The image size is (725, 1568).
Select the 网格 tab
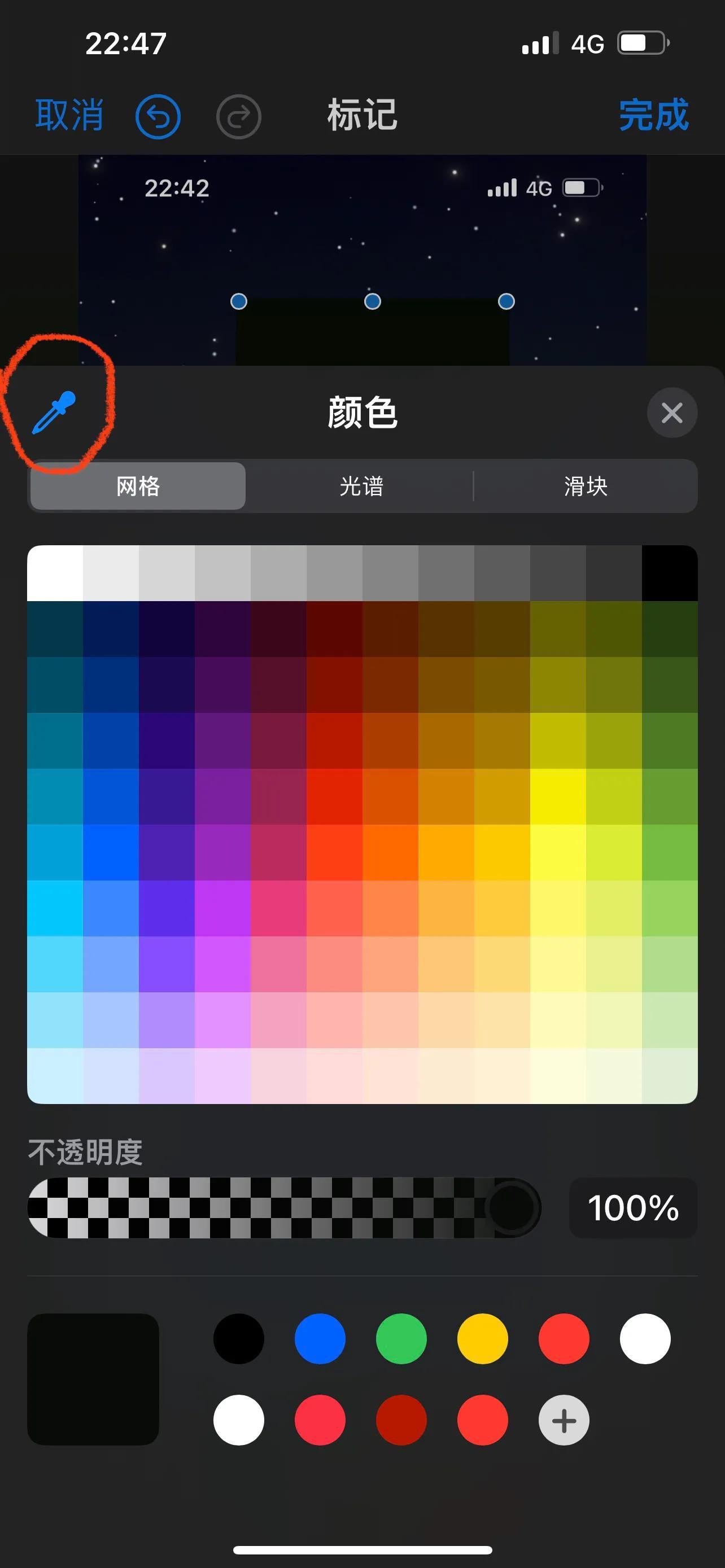[x=138, y=486]
